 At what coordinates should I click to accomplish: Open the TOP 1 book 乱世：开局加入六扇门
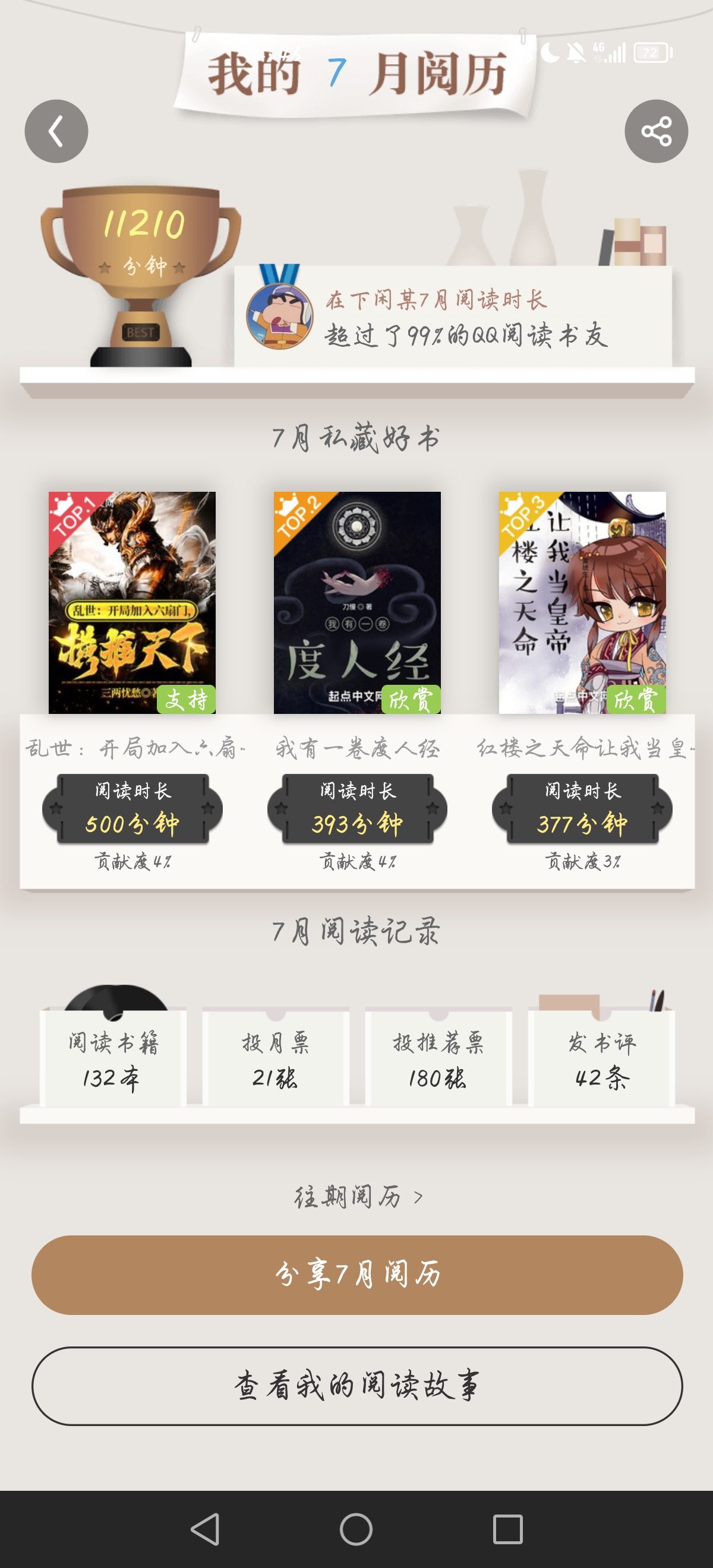[x=132, y=602]
